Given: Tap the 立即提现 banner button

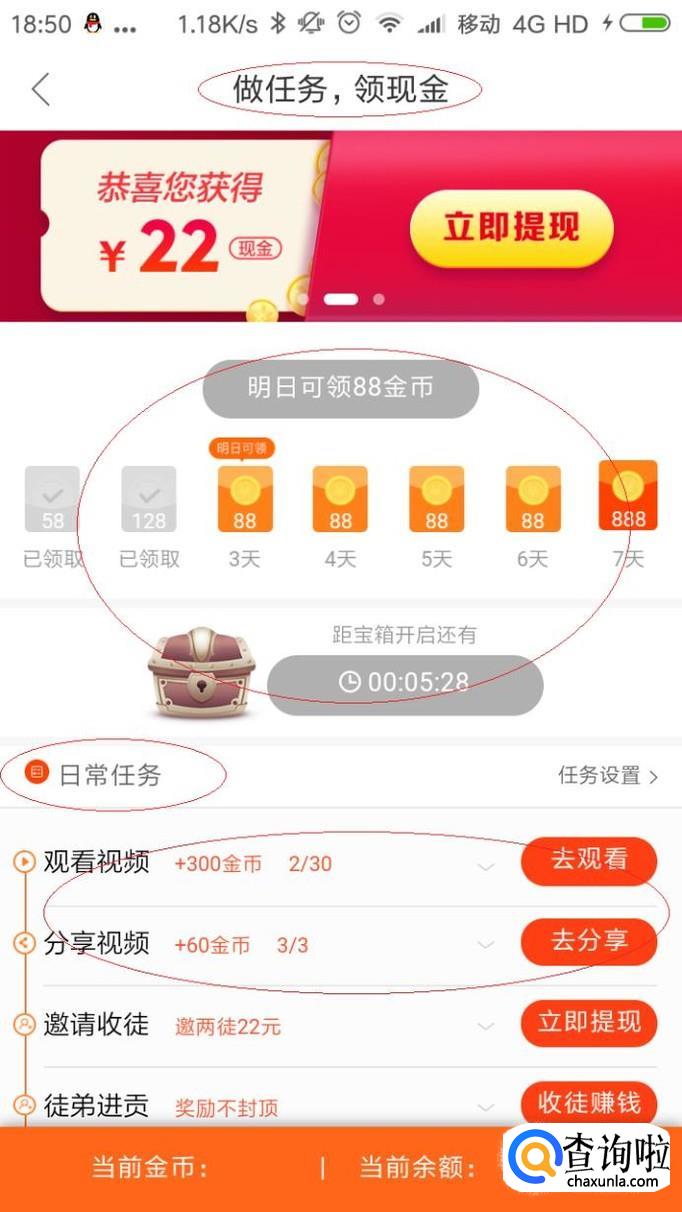Looking at the screenshot, I should (x=511, y=227).
